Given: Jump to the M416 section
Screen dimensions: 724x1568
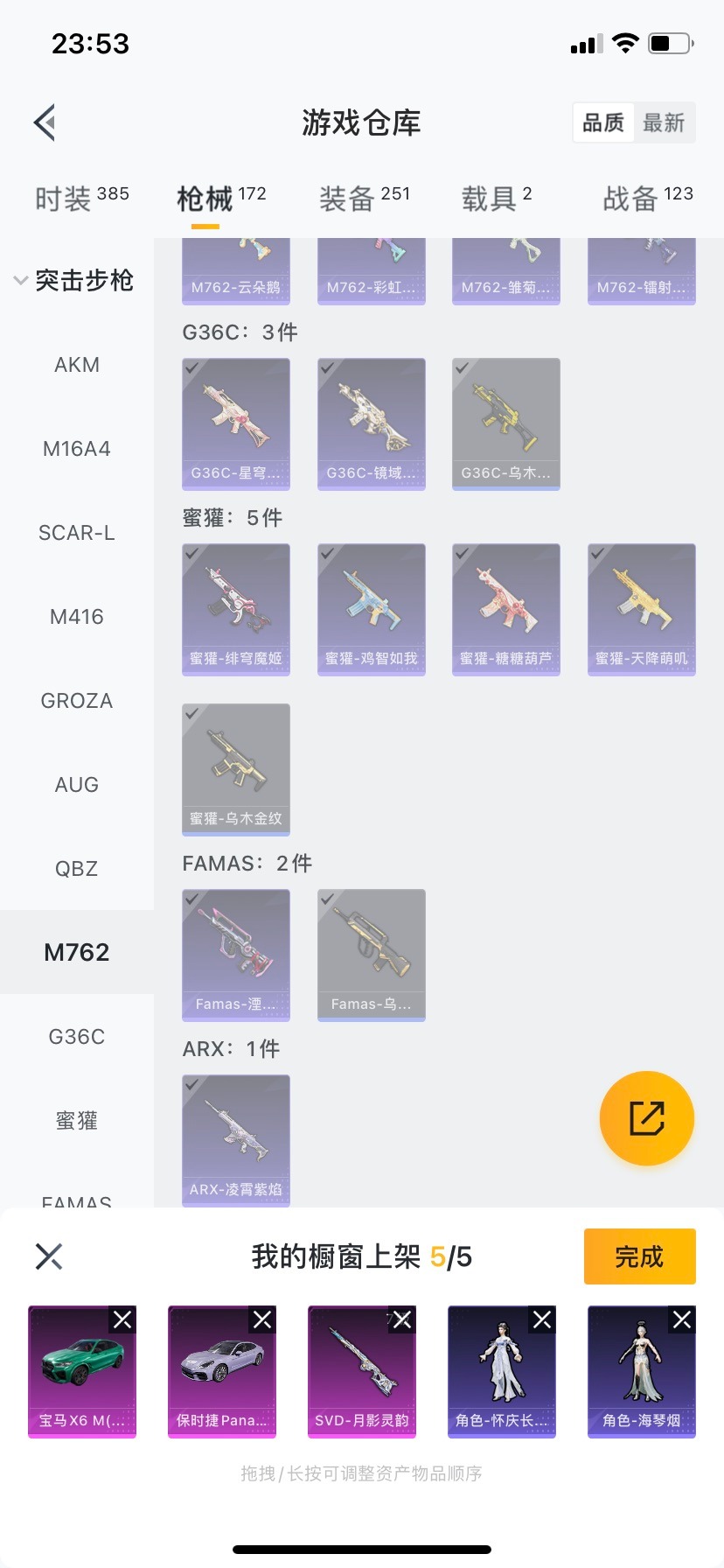Looking at the screenshot, I should click(x=77, y=617).
